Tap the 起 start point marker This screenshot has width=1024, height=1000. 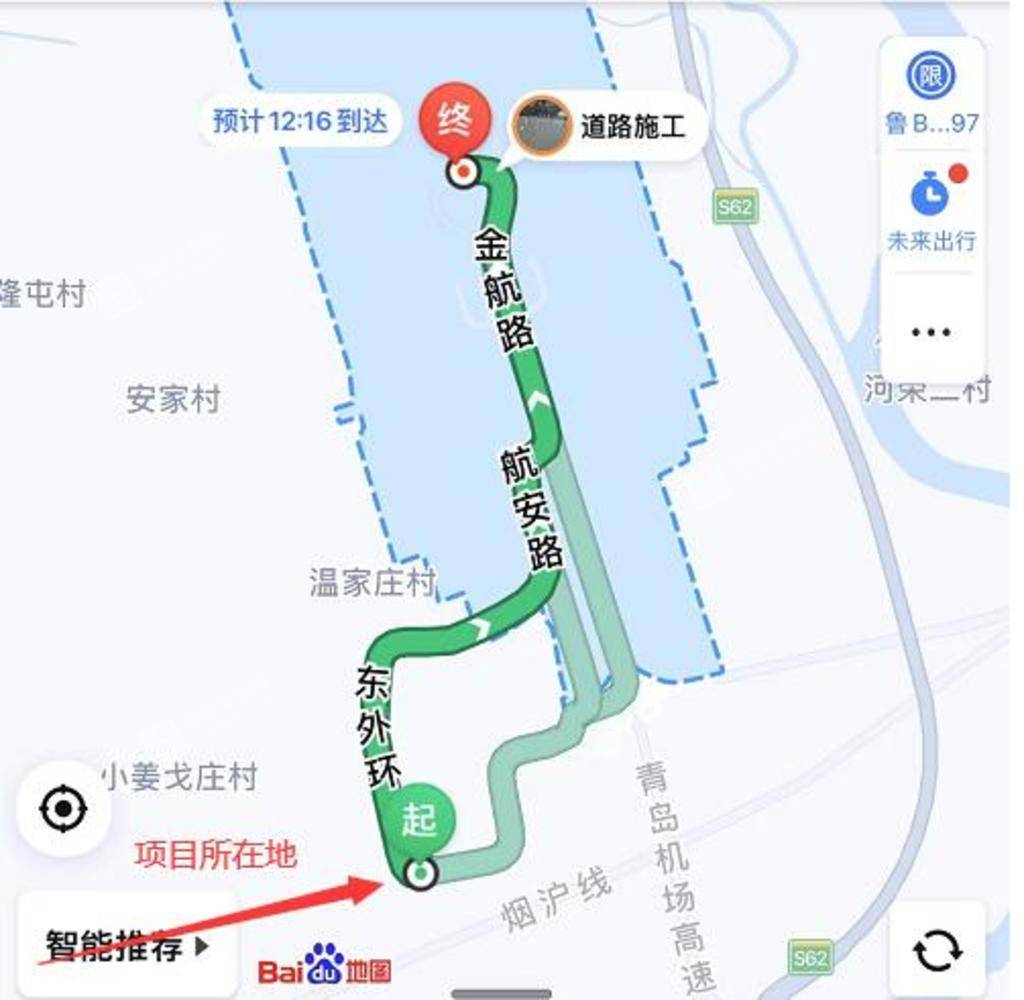[x=419, y=820]
